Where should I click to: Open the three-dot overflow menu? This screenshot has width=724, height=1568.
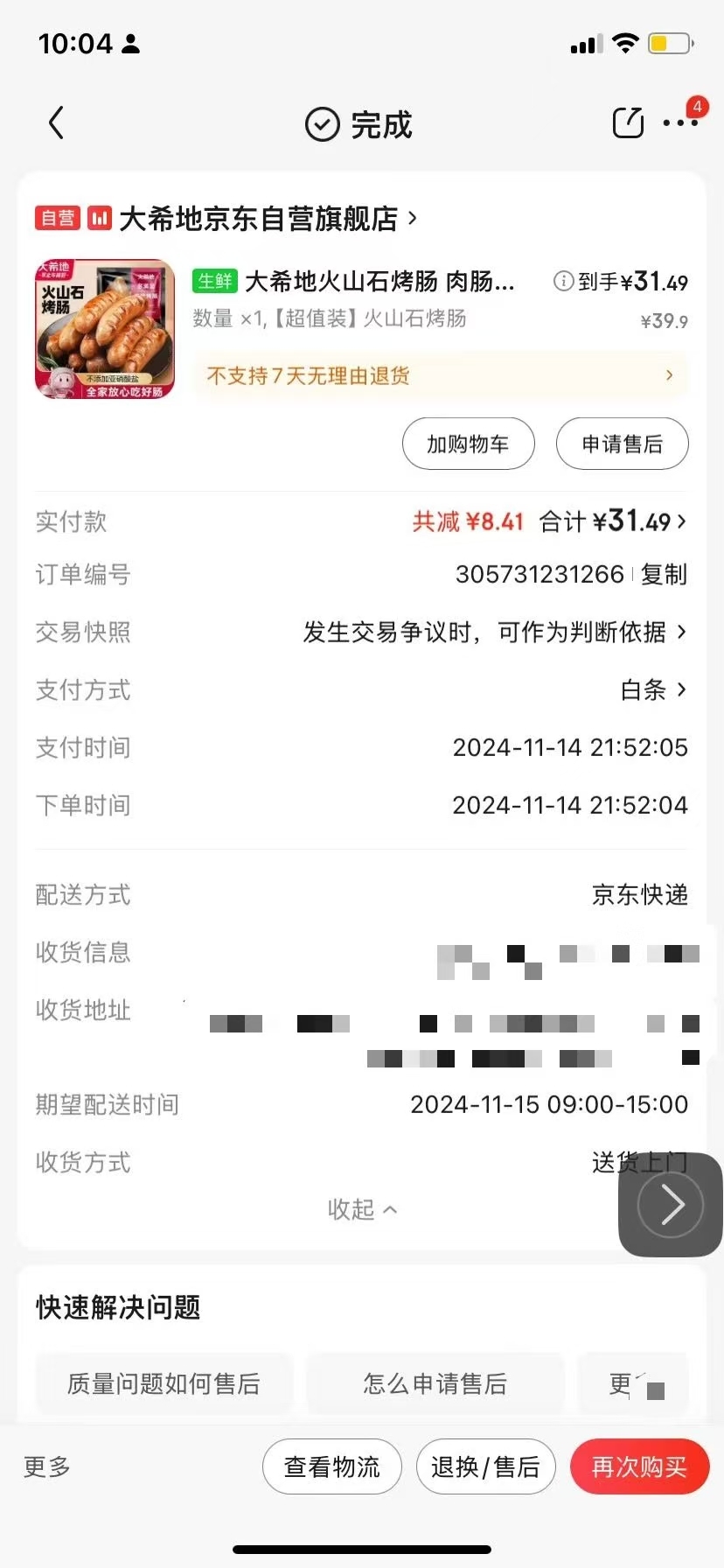pos(680,123)
